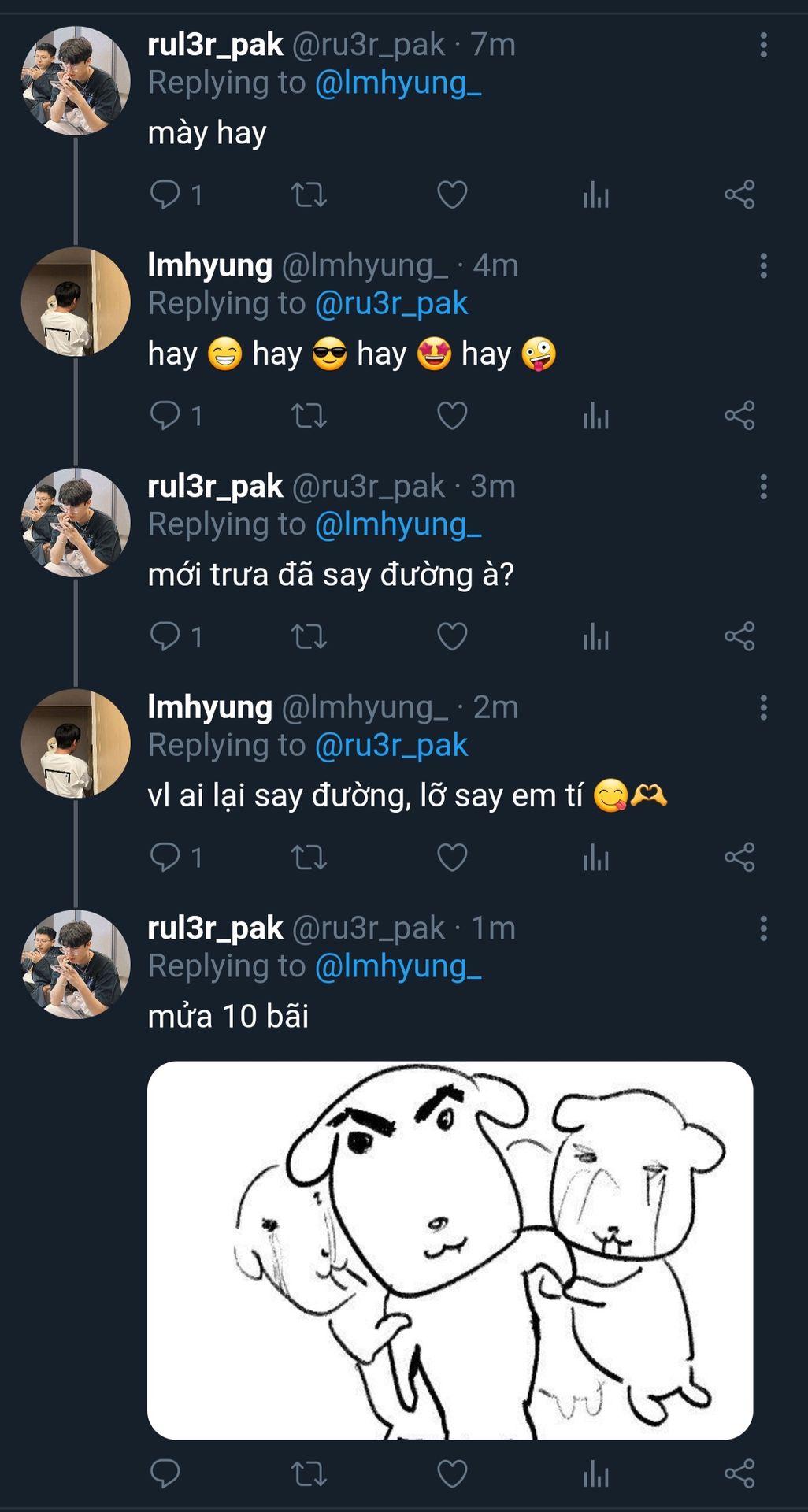Screen dimensions: 808x1512
Task: Share the "mày hay" tweet
Action: (739, 195)
